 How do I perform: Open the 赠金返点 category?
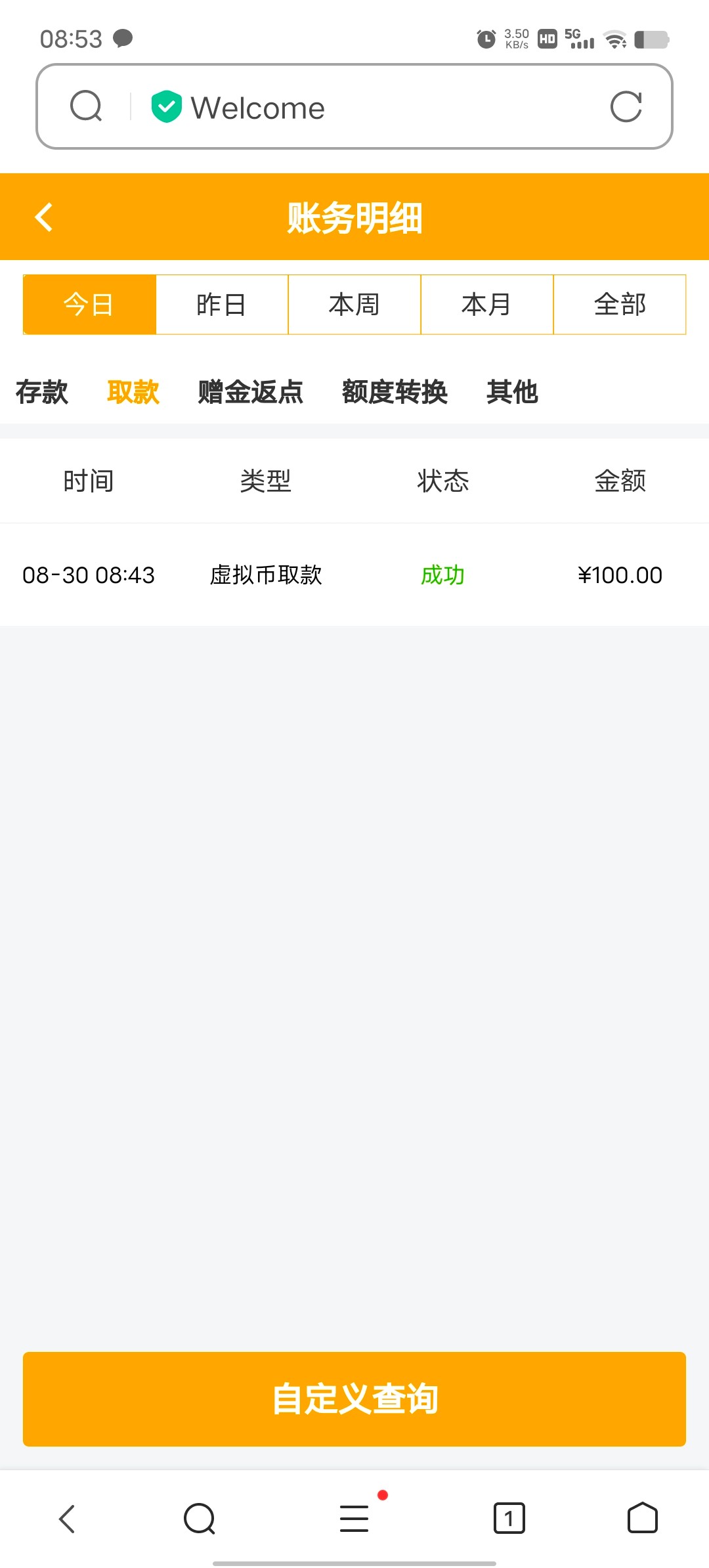click(251, 392)
